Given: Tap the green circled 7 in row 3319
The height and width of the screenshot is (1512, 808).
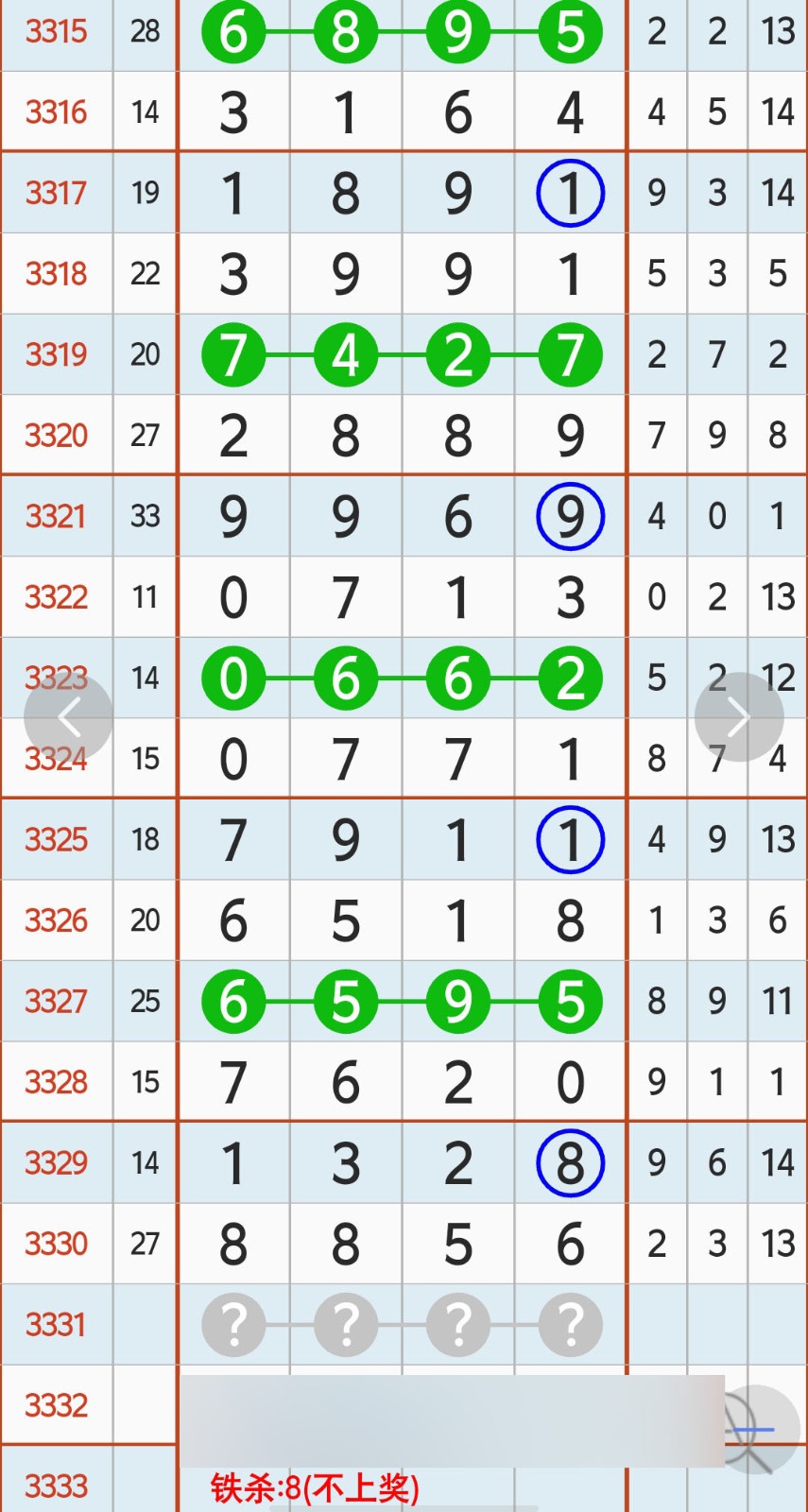Looking at the screenshot, I should [x=233, y=354].
